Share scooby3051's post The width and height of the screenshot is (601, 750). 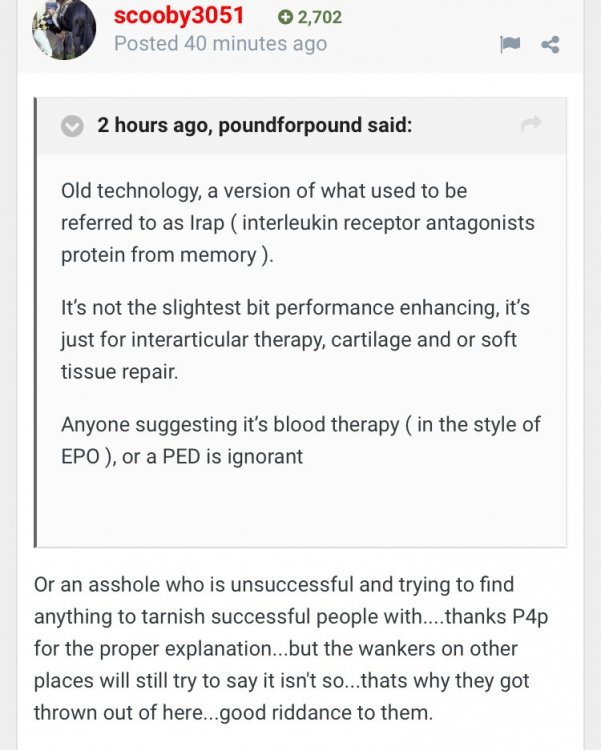coord(550,44)
